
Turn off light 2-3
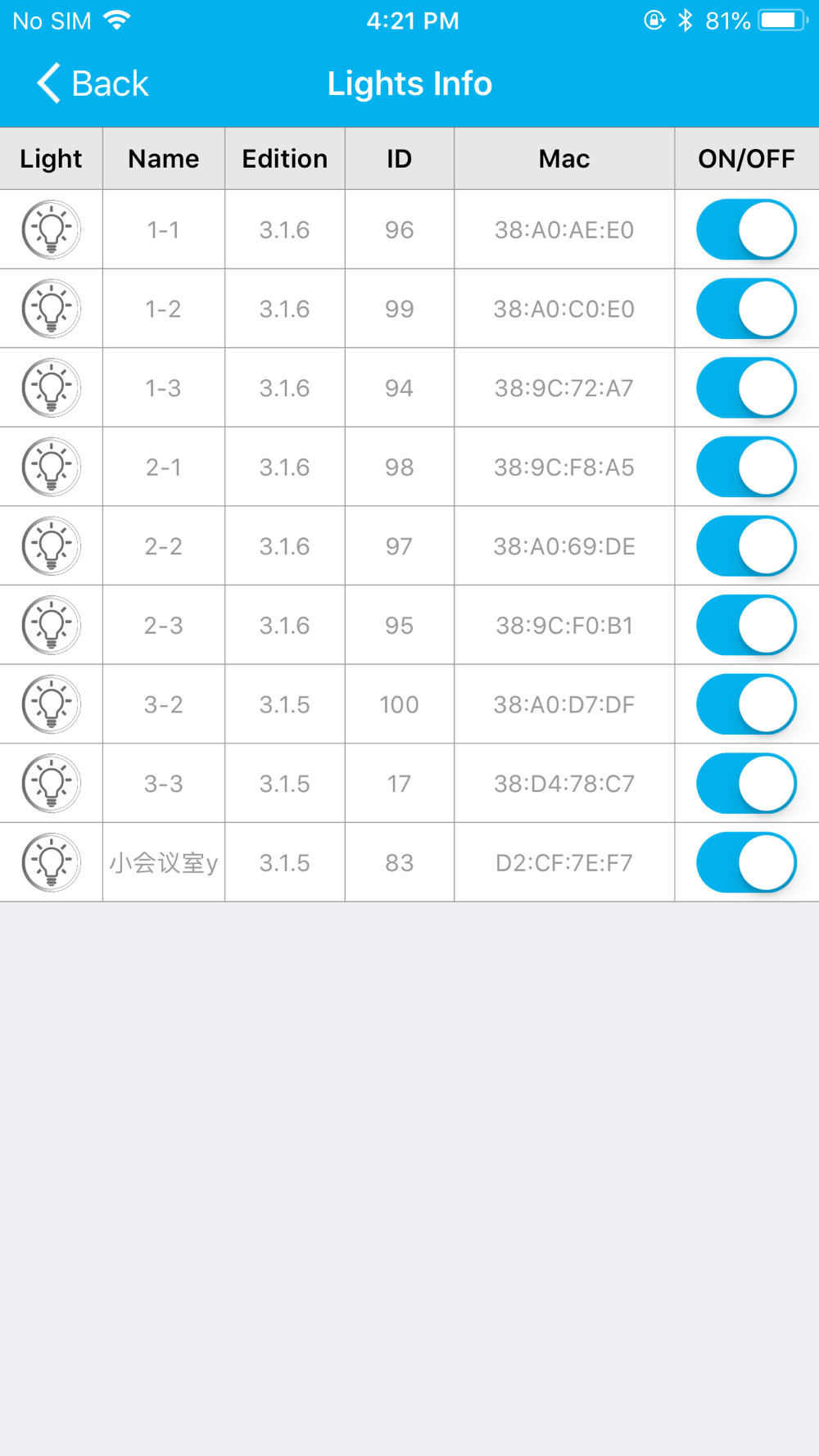point(745,625)
